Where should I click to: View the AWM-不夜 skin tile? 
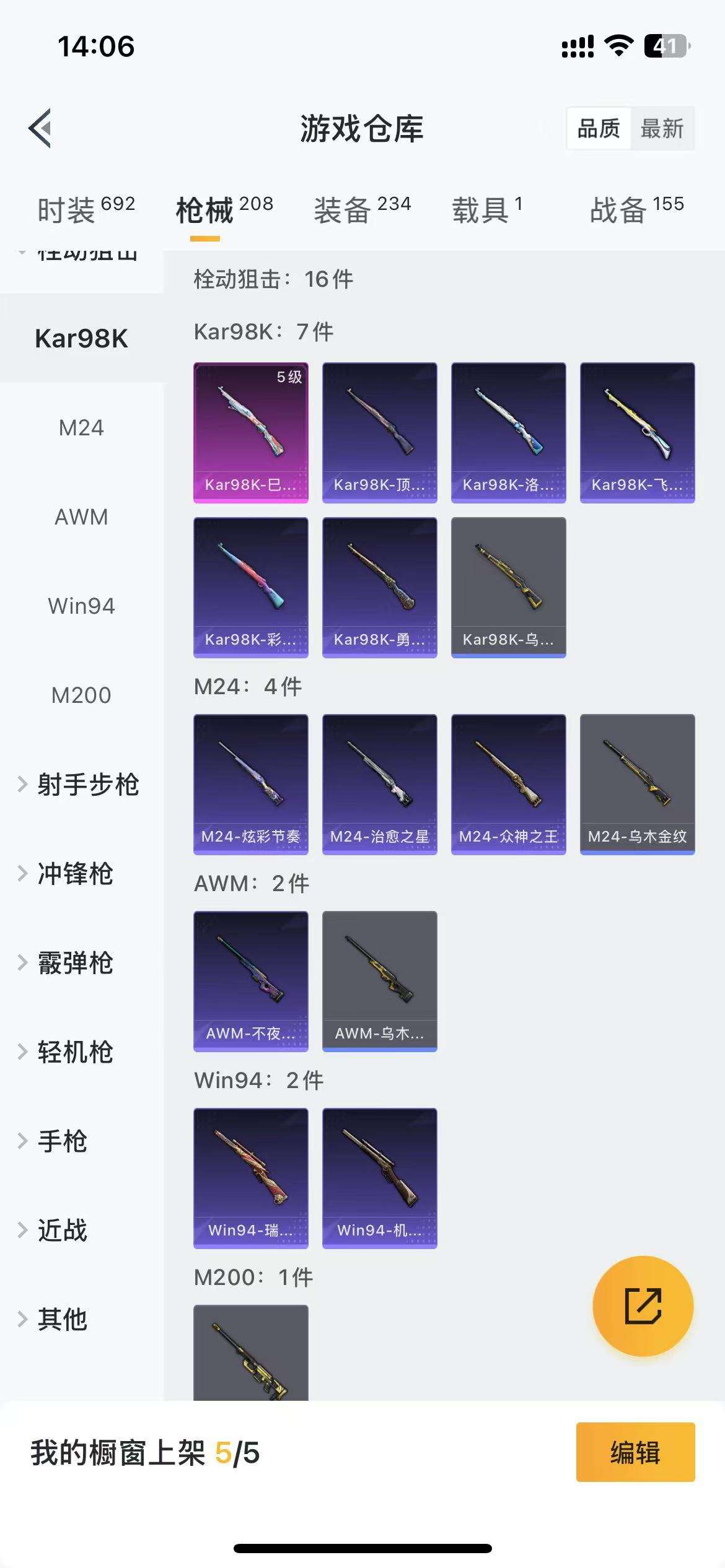tap(251, 981)
